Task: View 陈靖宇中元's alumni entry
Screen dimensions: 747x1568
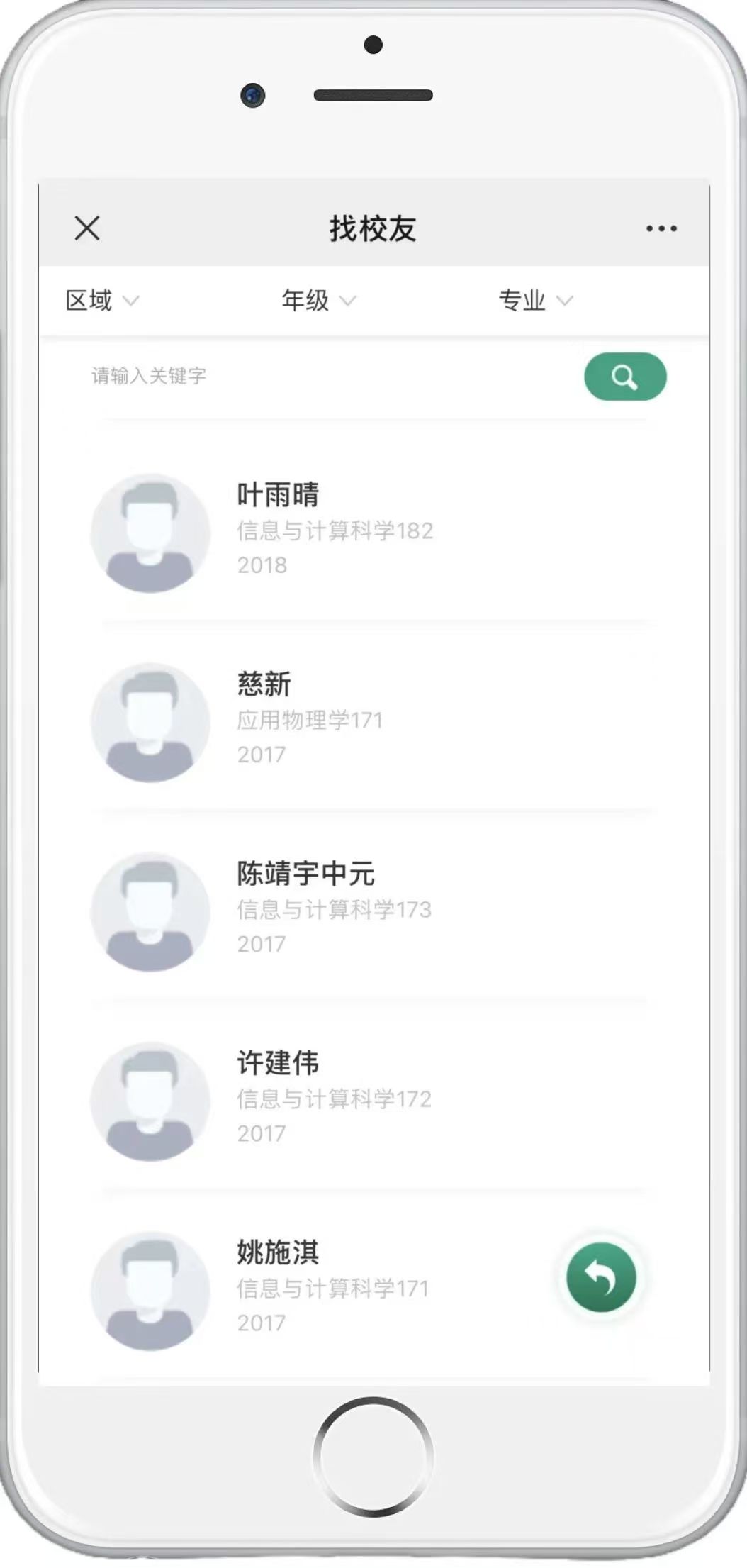Action: (333, 908)
